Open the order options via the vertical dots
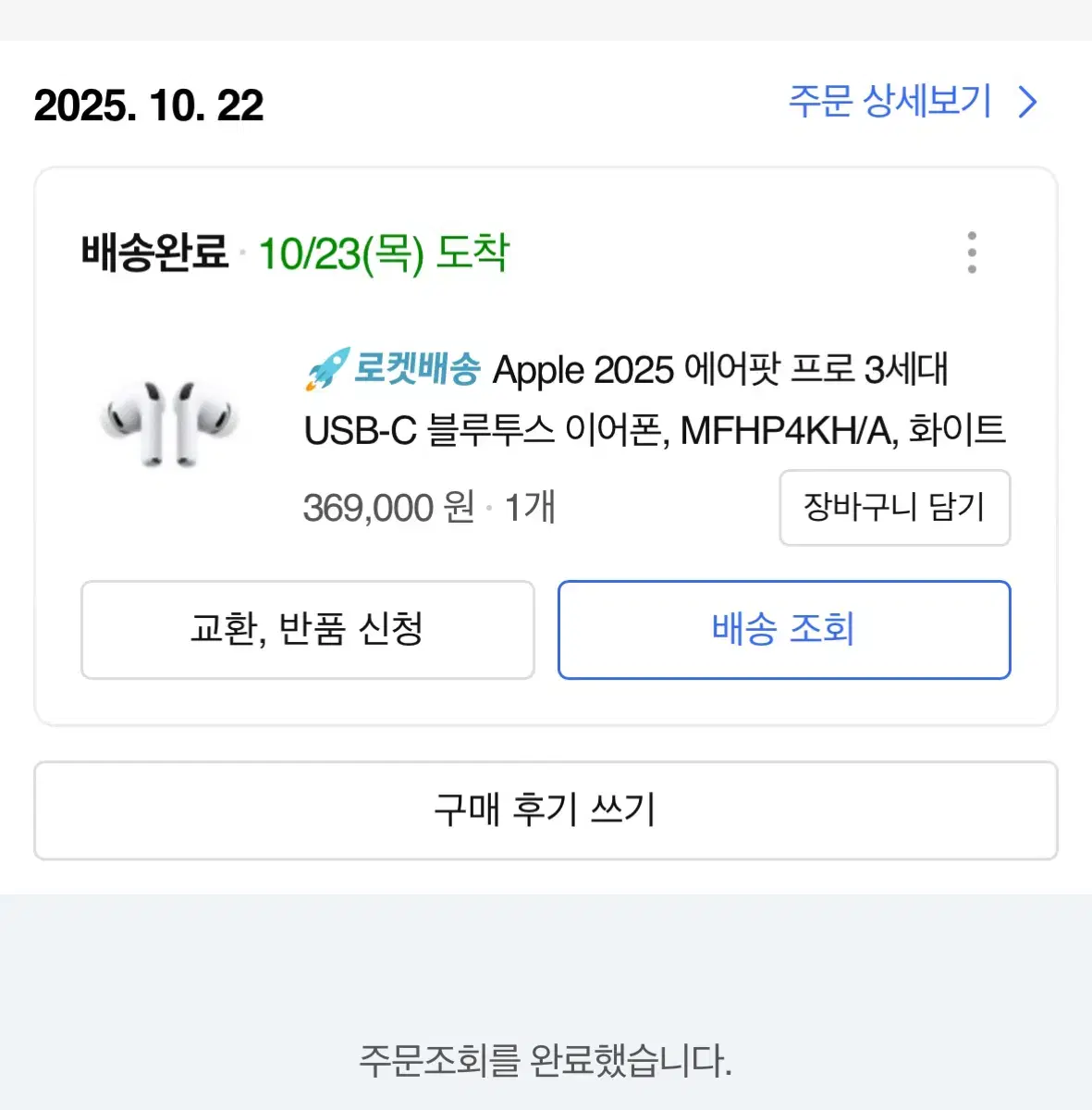 click(x=972, y=254)
